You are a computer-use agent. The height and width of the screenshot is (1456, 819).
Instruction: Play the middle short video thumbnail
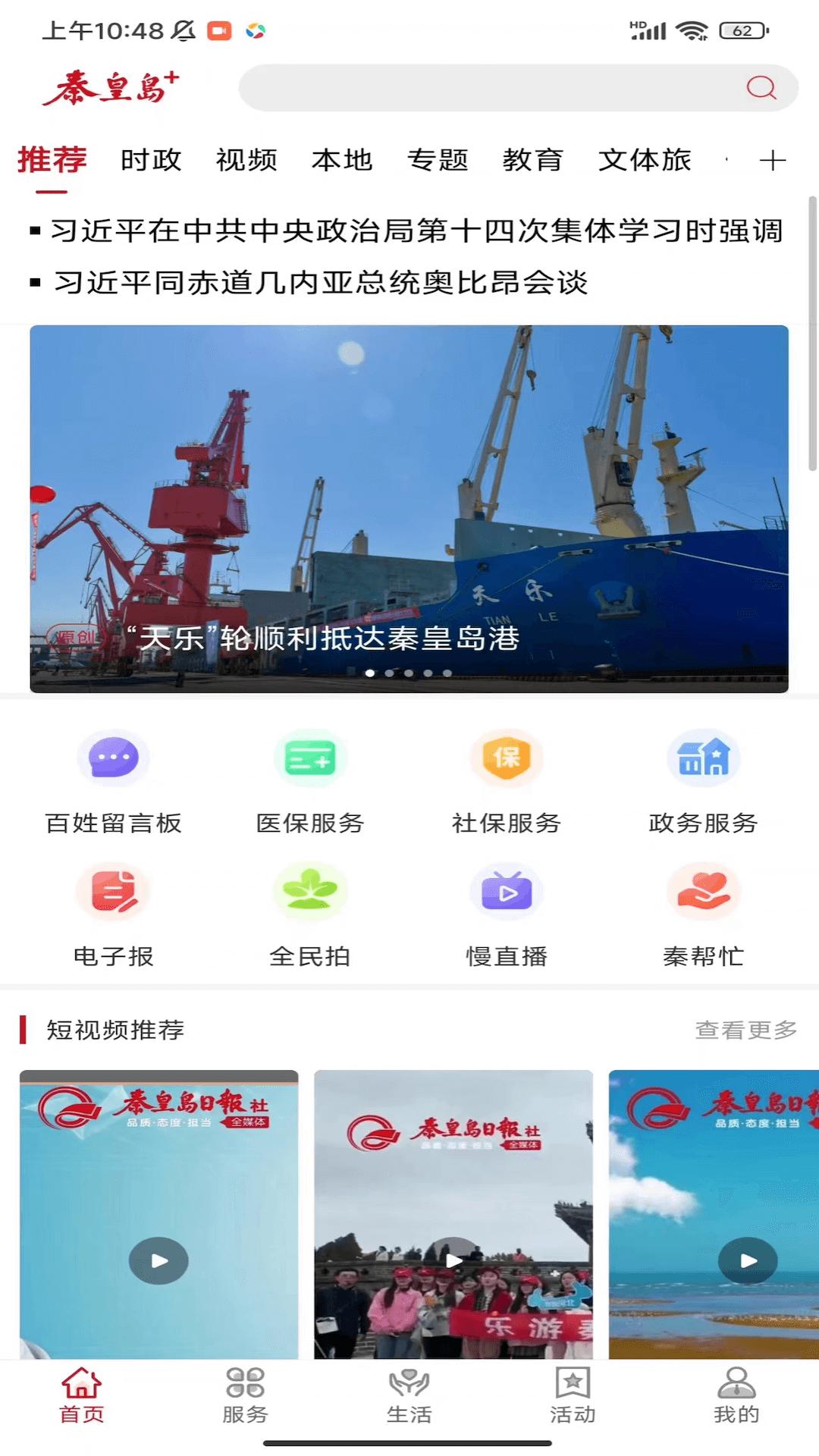click(453, 1259)
